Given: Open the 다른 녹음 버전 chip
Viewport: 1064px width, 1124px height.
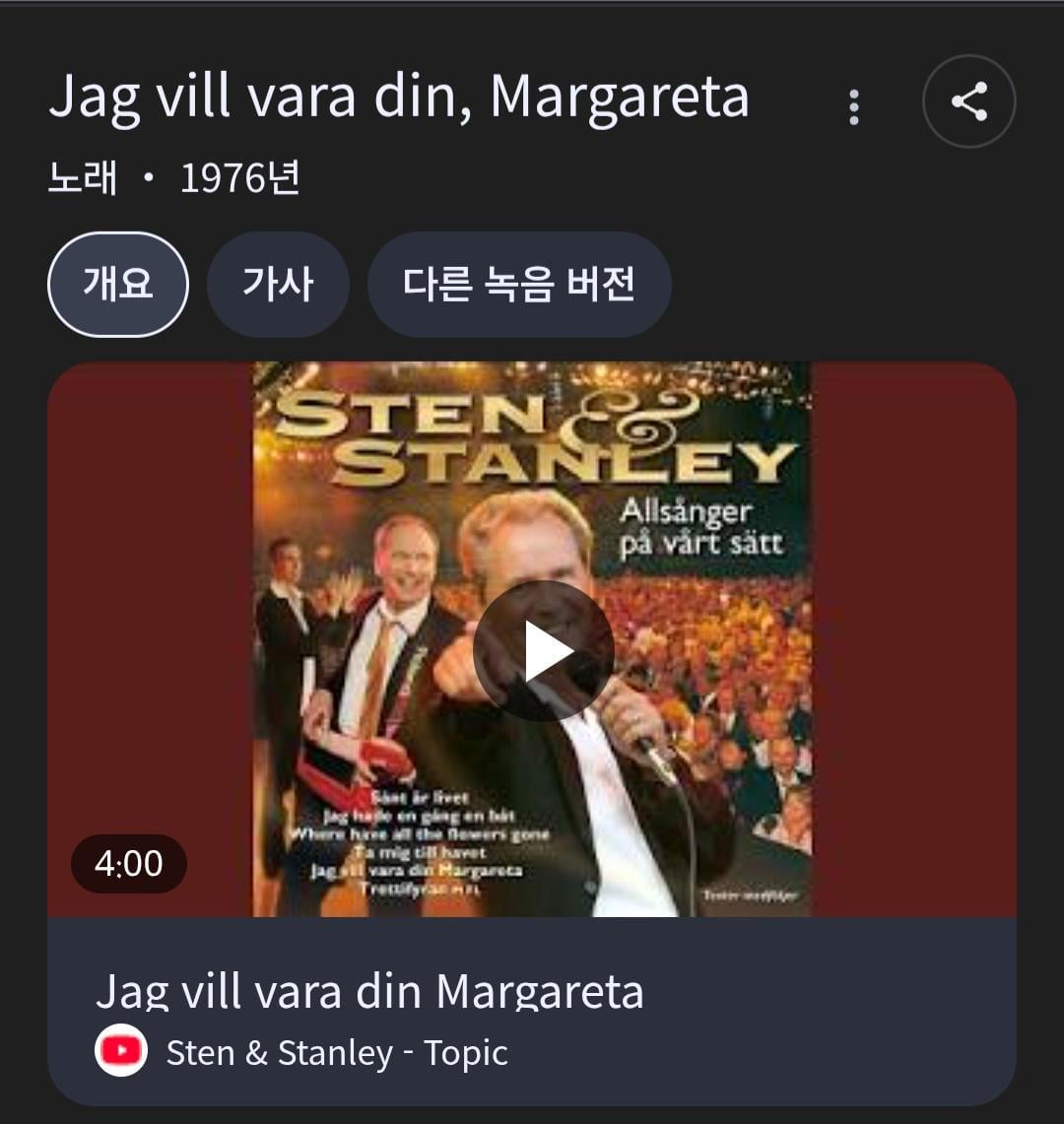Looking at the screenshot, I should click(x=519, y=284).
